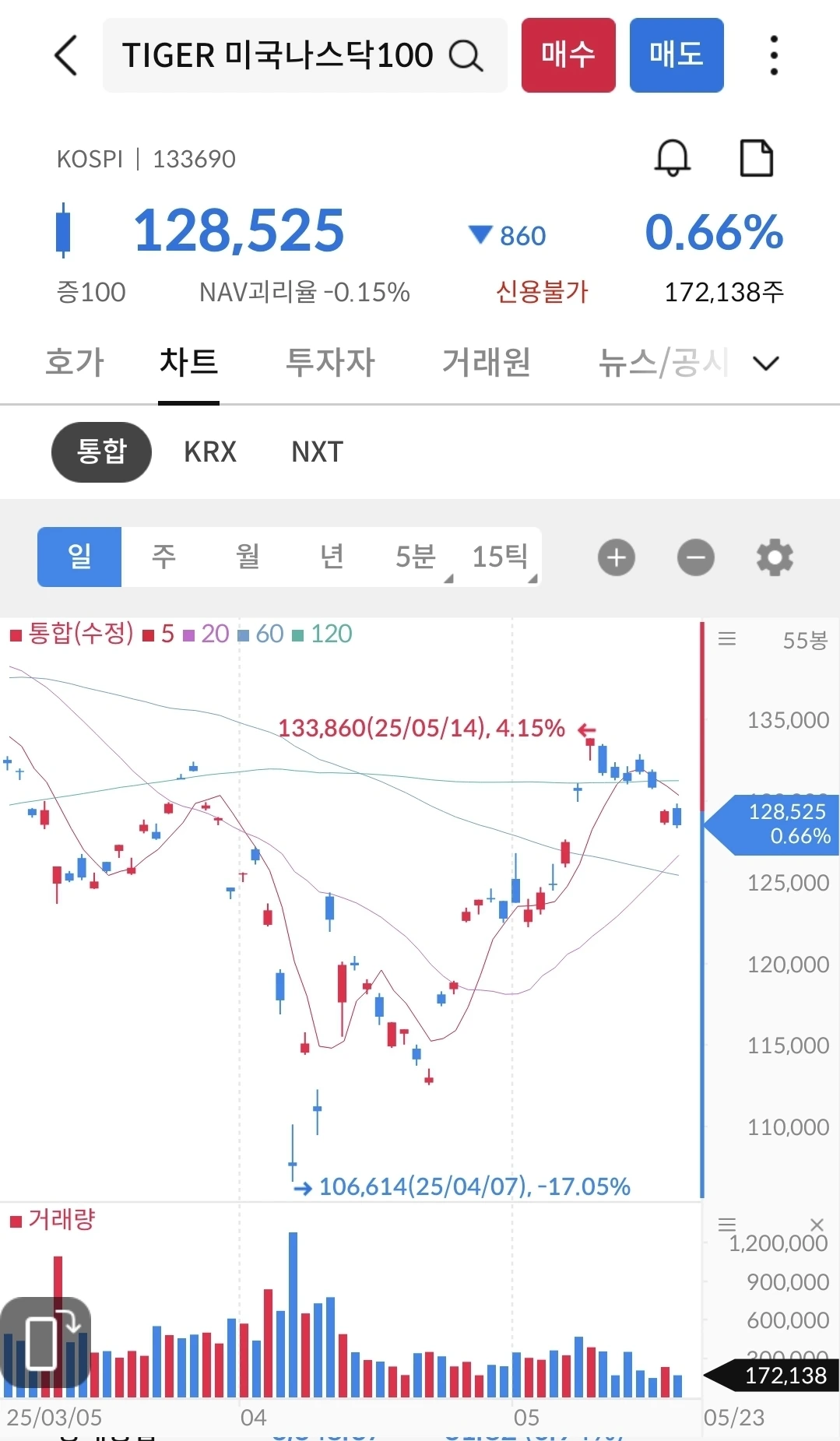Switch to the 투자자 tab
Viewport: 840px width, 1441px height.
click(x=331, y=362)
